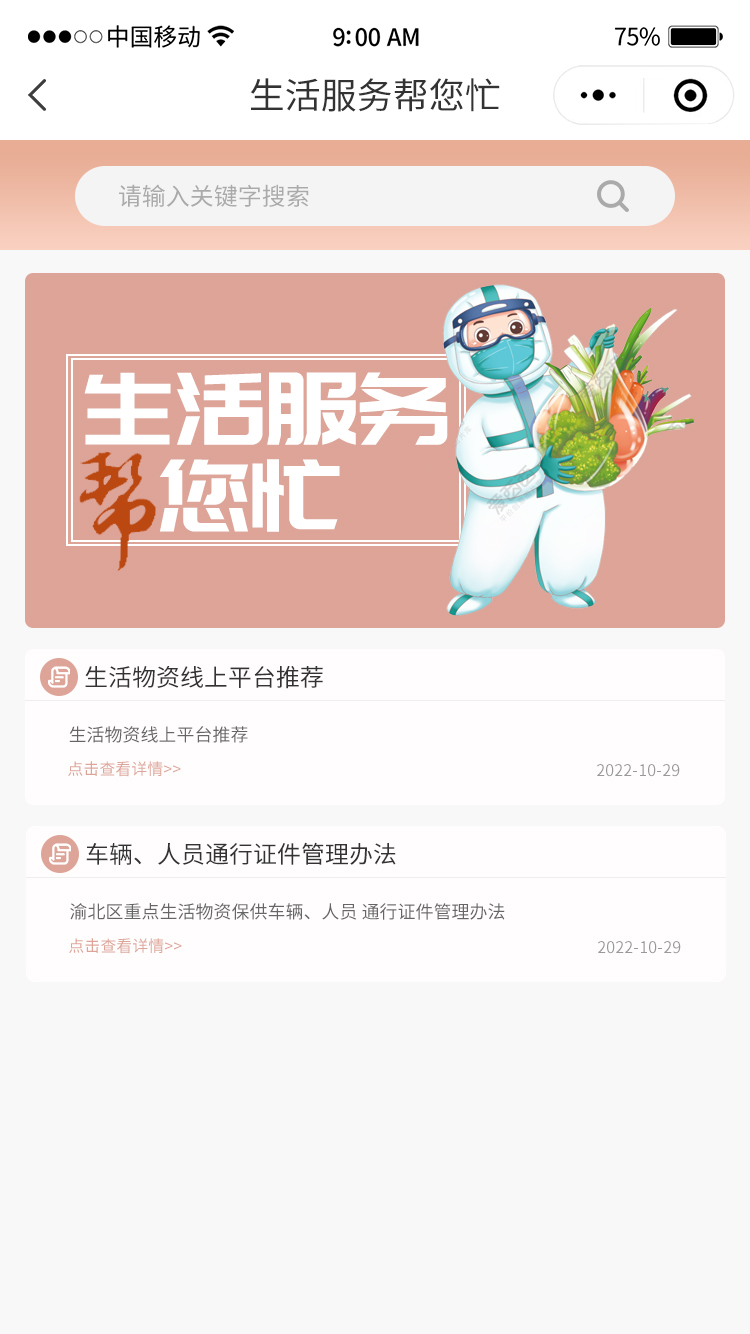View details under 渝北区重点生活物资保供车辆
Image resolution: width=750 pixels, height=1334 pixels.
pos(125,946)
